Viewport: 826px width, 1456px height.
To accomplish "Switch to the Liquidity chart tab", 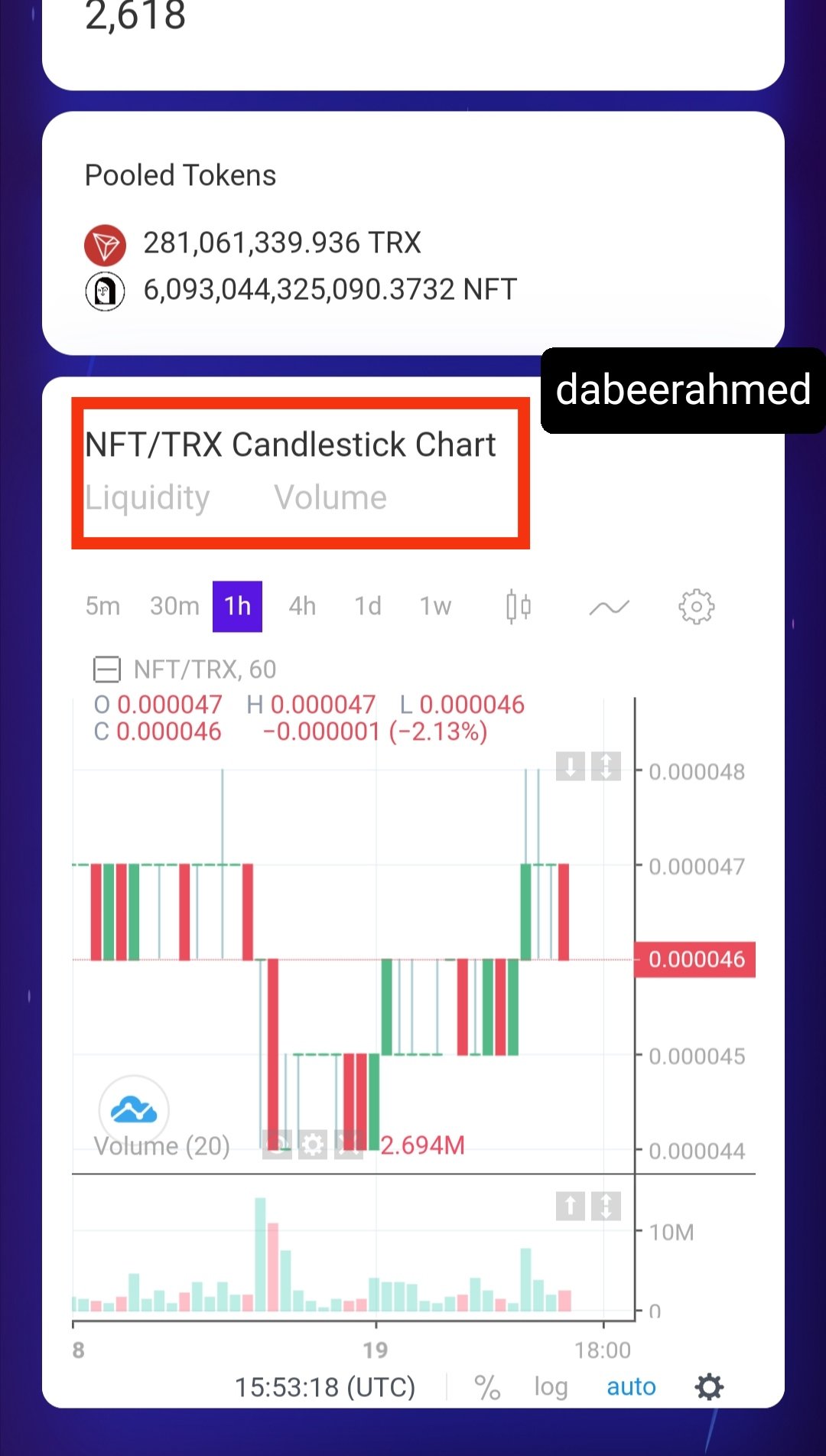I will click(x=147, y=497).
